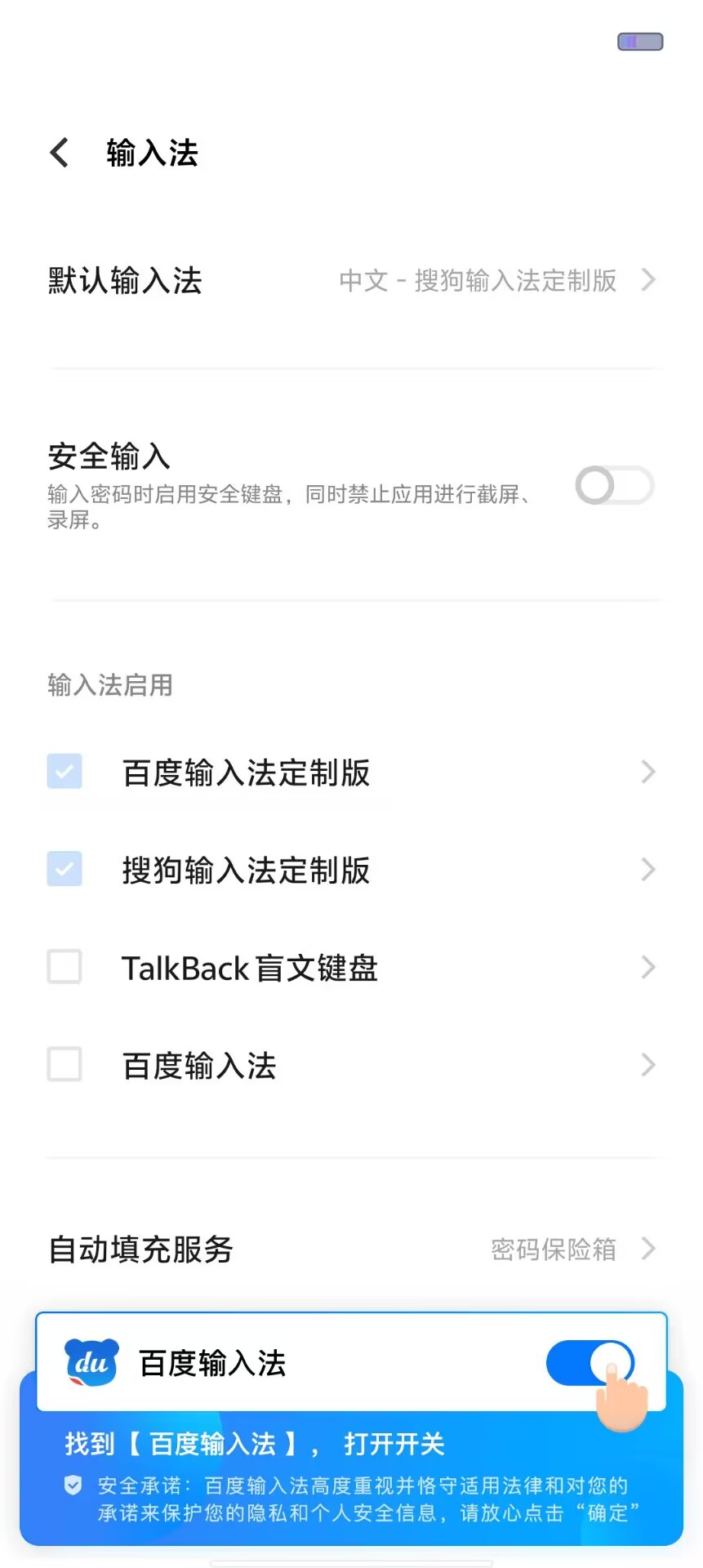Viewport: 703px width, 1568px height.
Task: Open 百度输入法 details chevron
Action: [x=647, y=1065]
